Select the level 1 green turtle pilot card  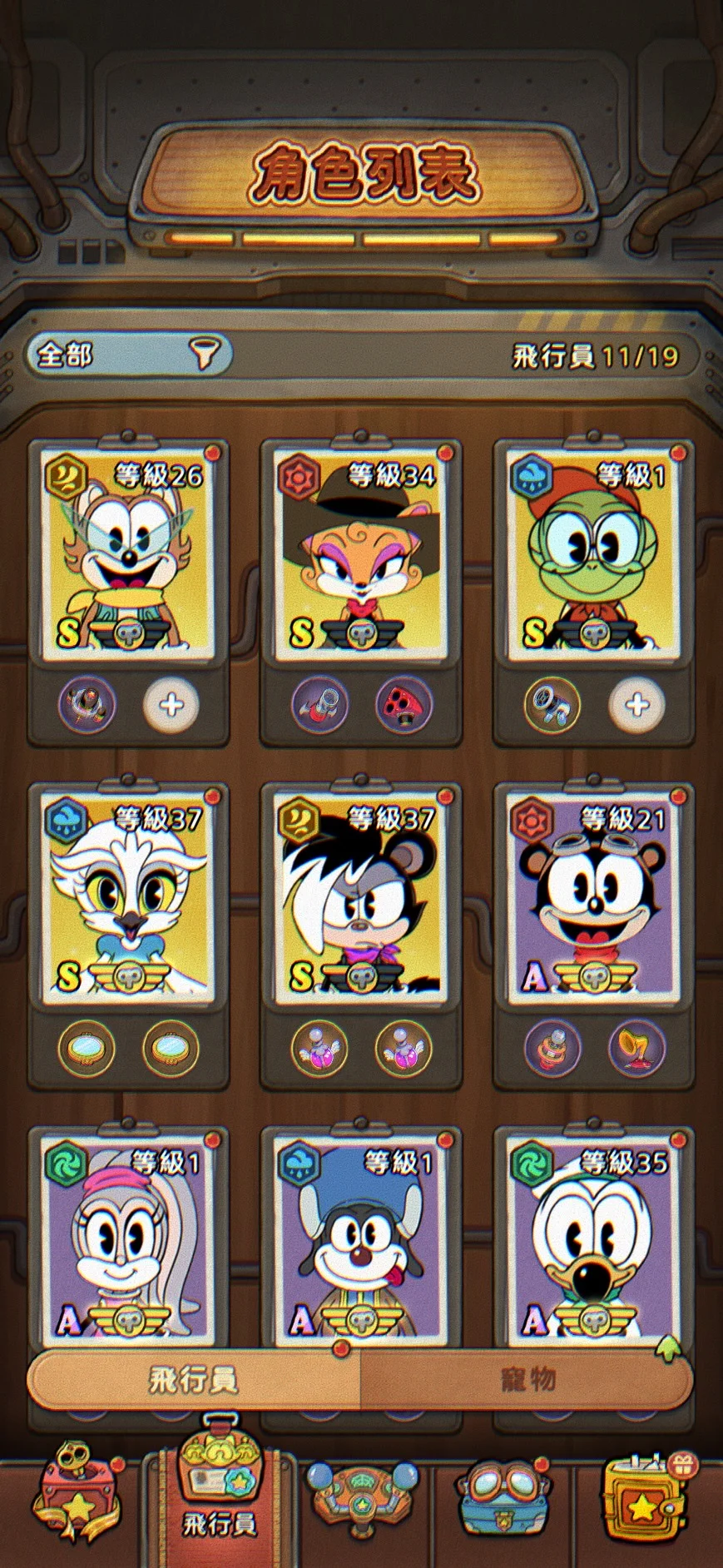coord(593,553)
